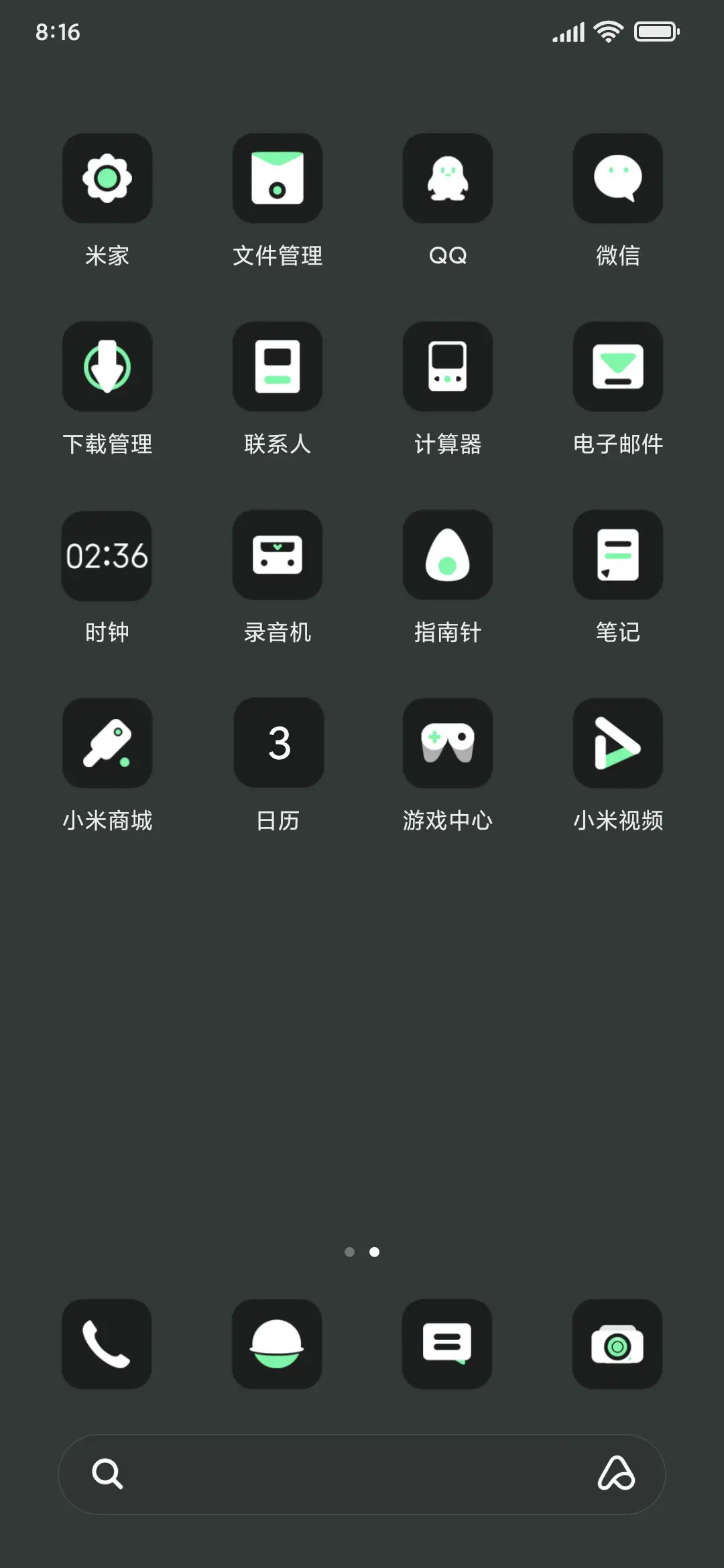
Task: Launch the 计算器 calculator
Action: coord(448,367)
